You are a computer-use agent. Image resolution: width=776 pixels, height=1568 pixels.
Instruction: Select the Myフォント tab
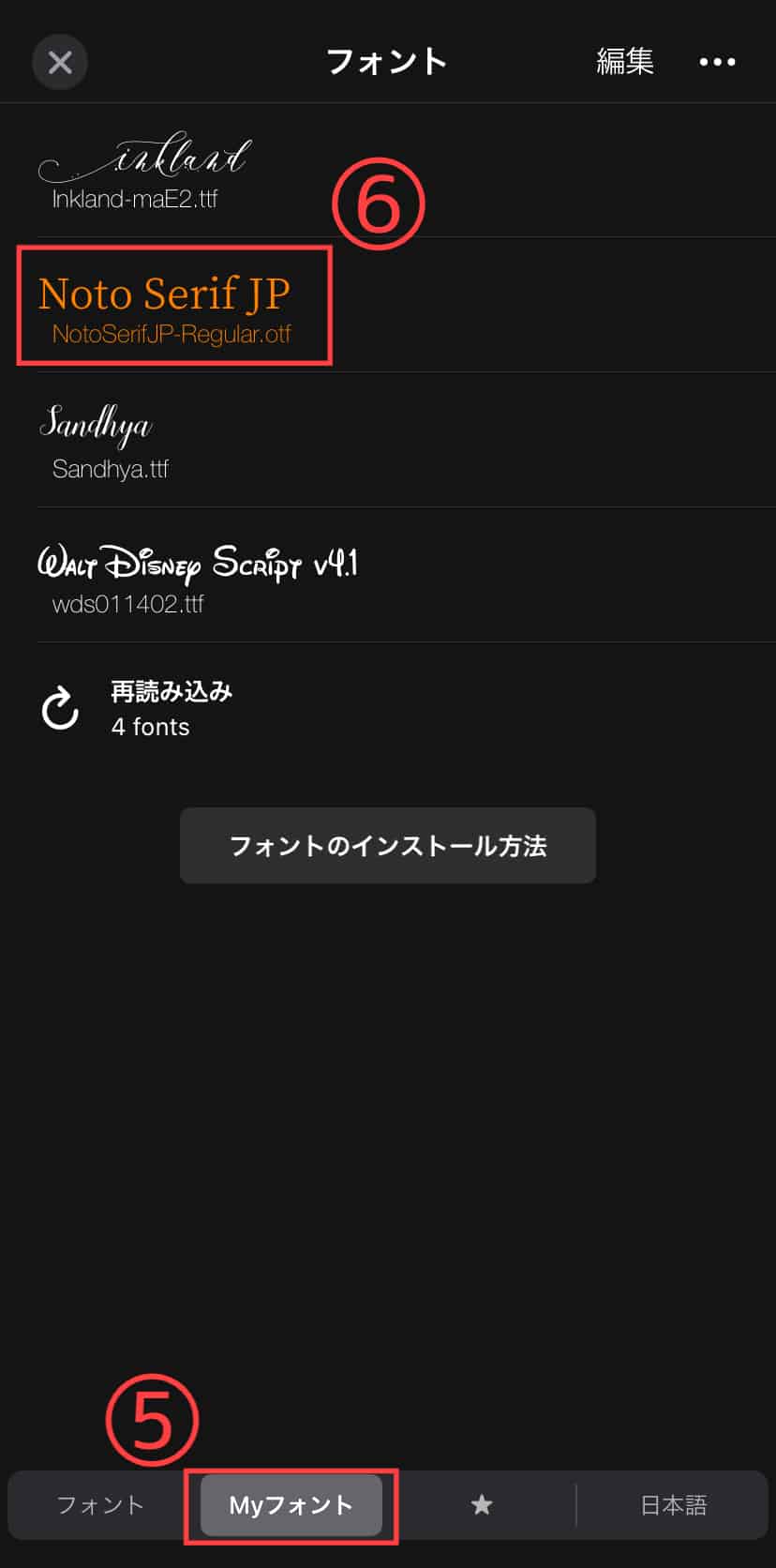(291, 1505)
